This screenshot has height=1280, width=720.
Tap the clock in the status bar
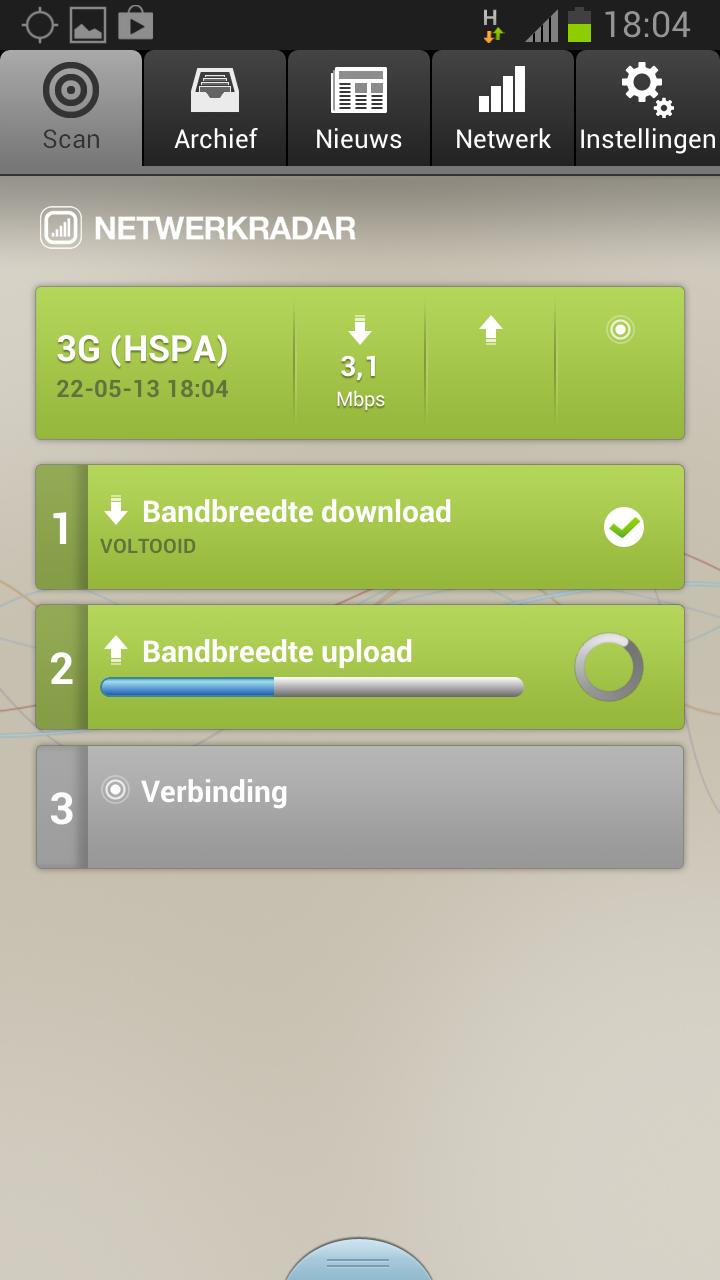click(x=655, y=20)
